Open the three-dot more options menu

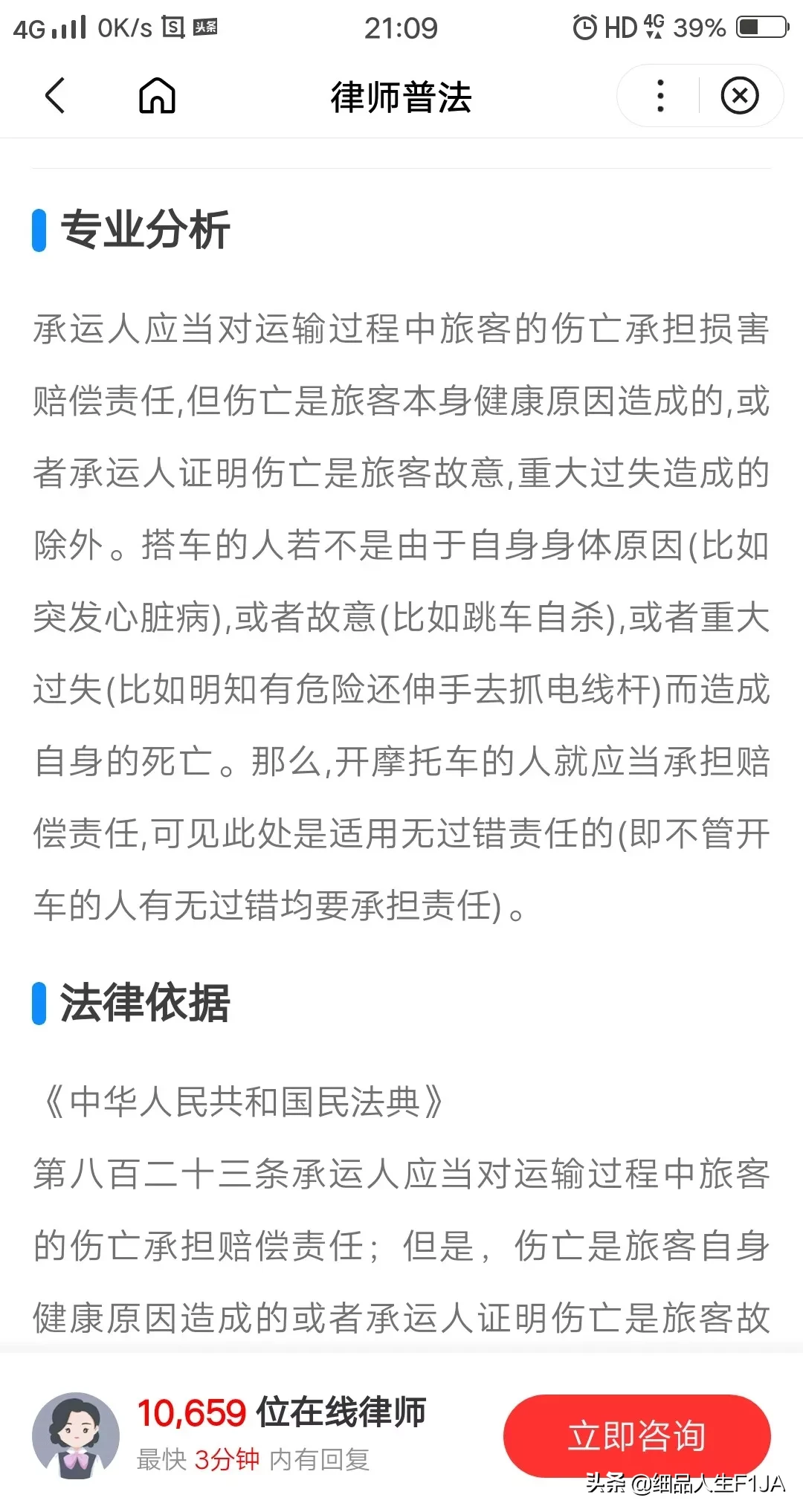[x=660, y=96]
